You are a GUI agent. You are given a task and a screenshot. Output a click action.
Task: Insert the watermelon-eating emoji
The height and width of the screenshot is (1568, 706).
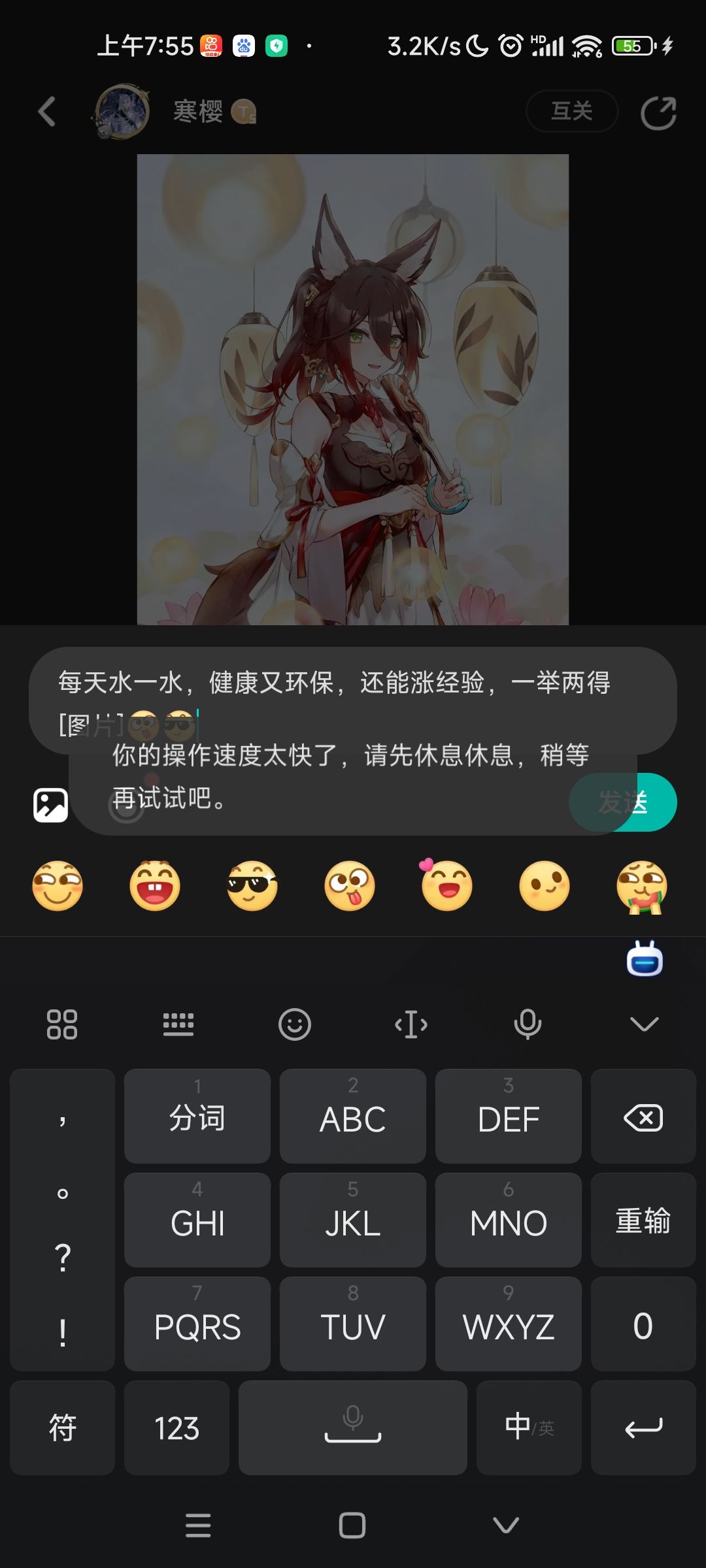click(642, 887)
